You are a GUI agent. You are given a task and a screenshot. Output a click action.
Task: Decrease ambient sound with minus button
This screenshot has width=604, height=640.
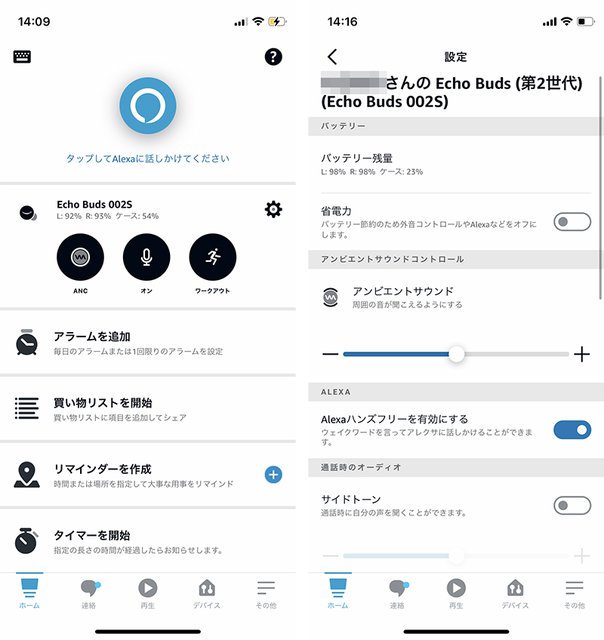[330, 354]
